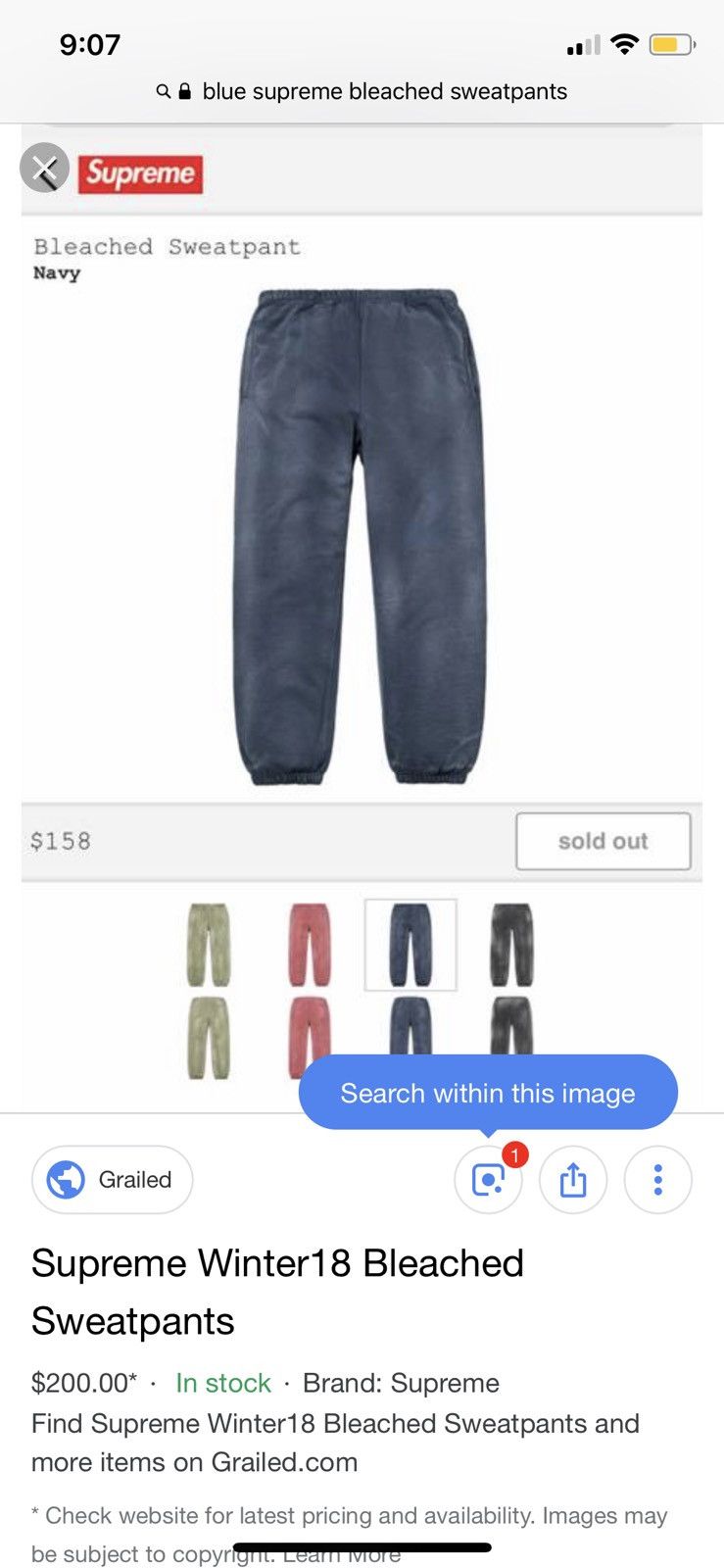Screen dimensions: 724x1568
Task: Tap the address bar with the search query
Action: [362, 91]
